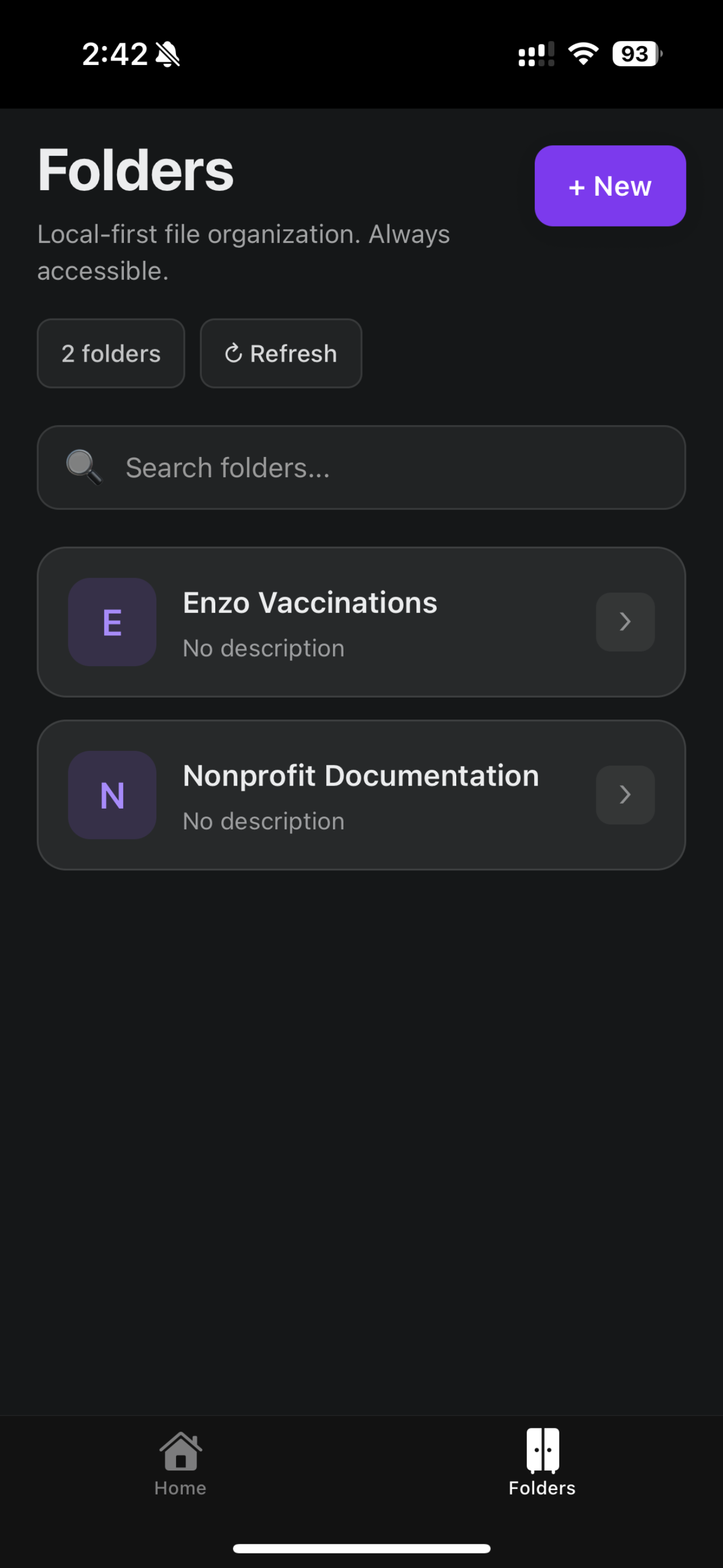The width and height of the screenshot is (723, 1568).
Task: Switch to the Home tab
Action: tap(179, 1467)
